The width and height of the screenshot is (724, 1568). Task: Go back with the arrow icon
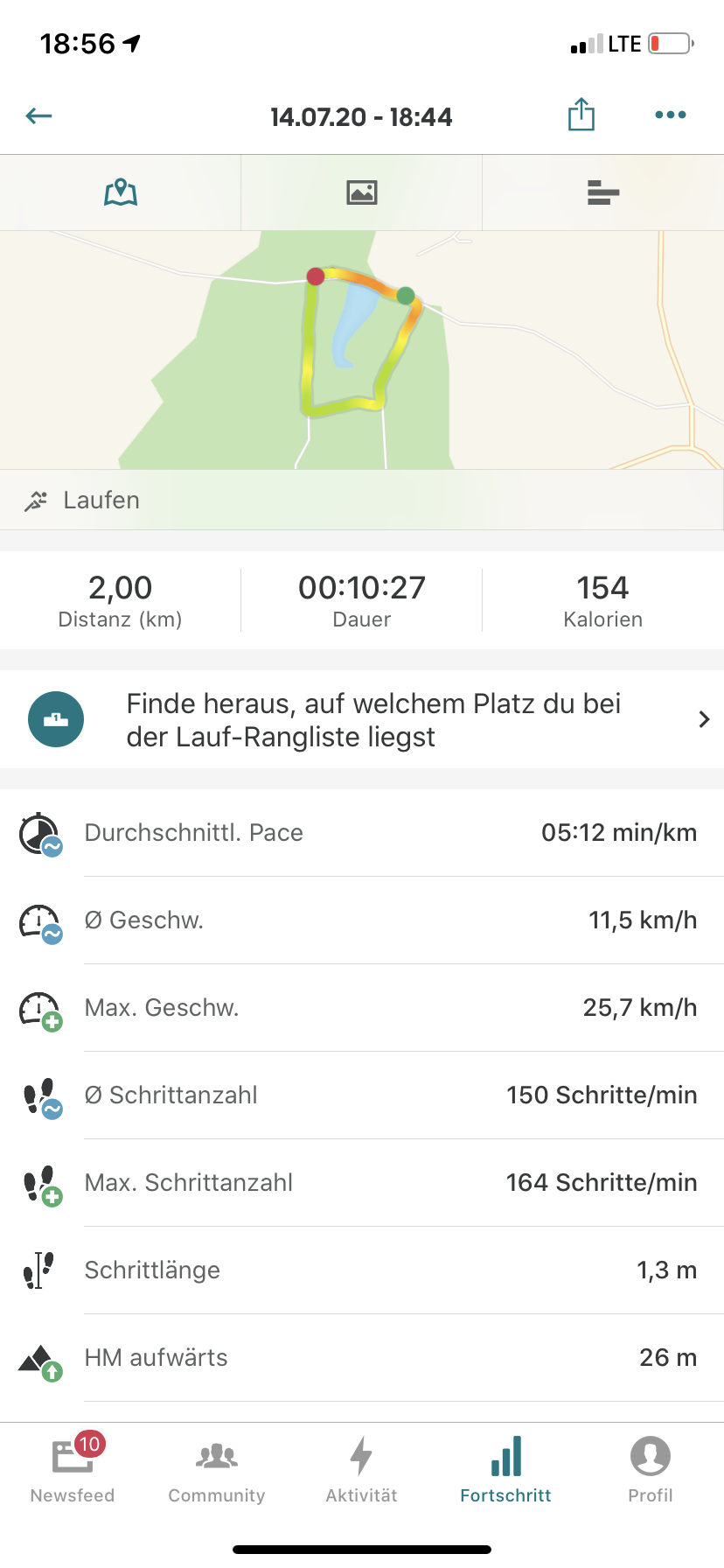tap(39, 115)
